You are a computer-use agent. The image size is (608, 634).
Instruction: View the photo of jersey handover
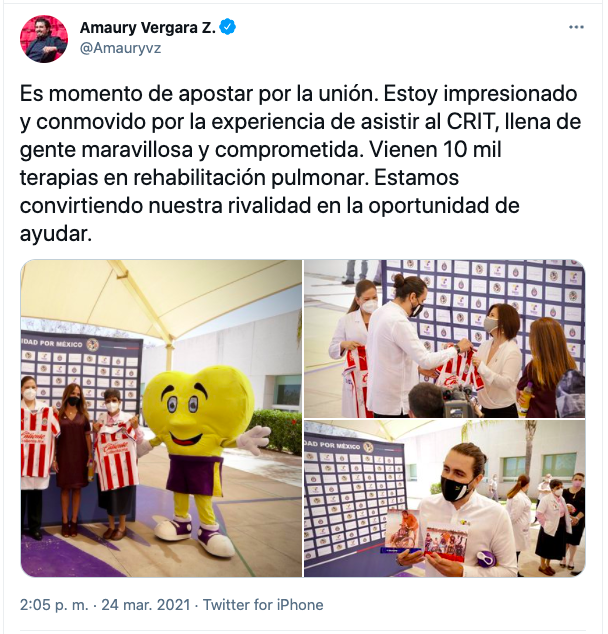tap(445, 338)
